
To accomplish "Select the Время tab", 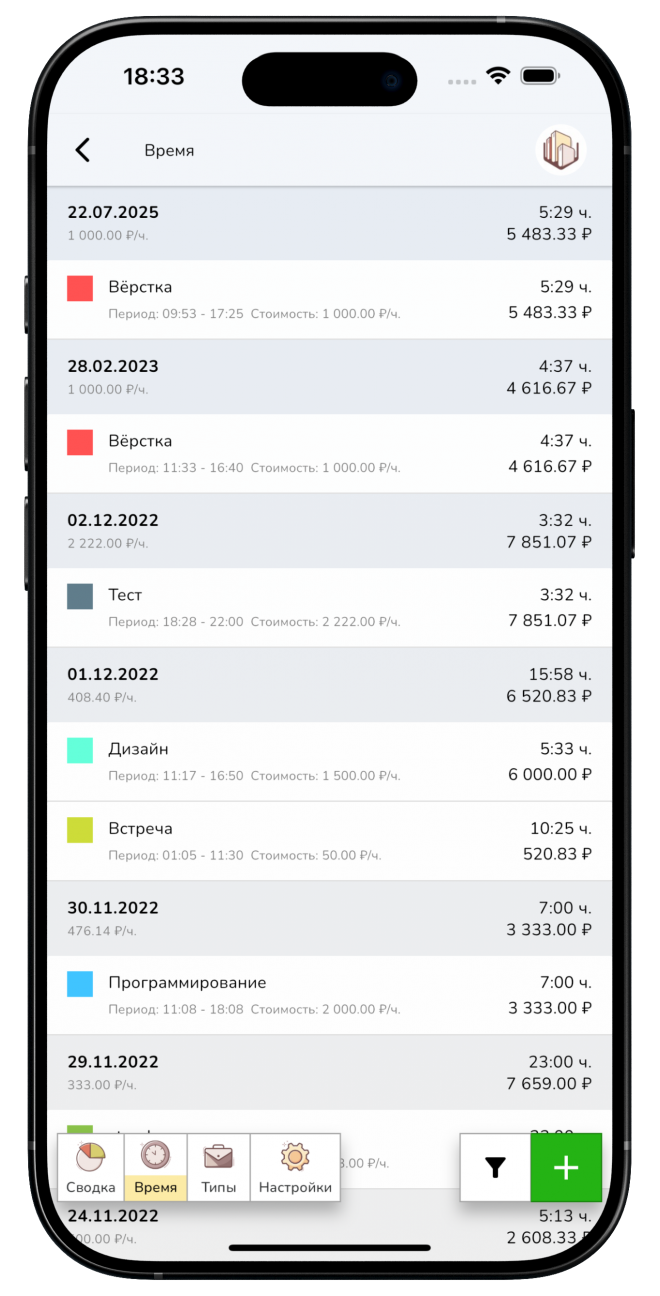I will (x=155, y=1168).
